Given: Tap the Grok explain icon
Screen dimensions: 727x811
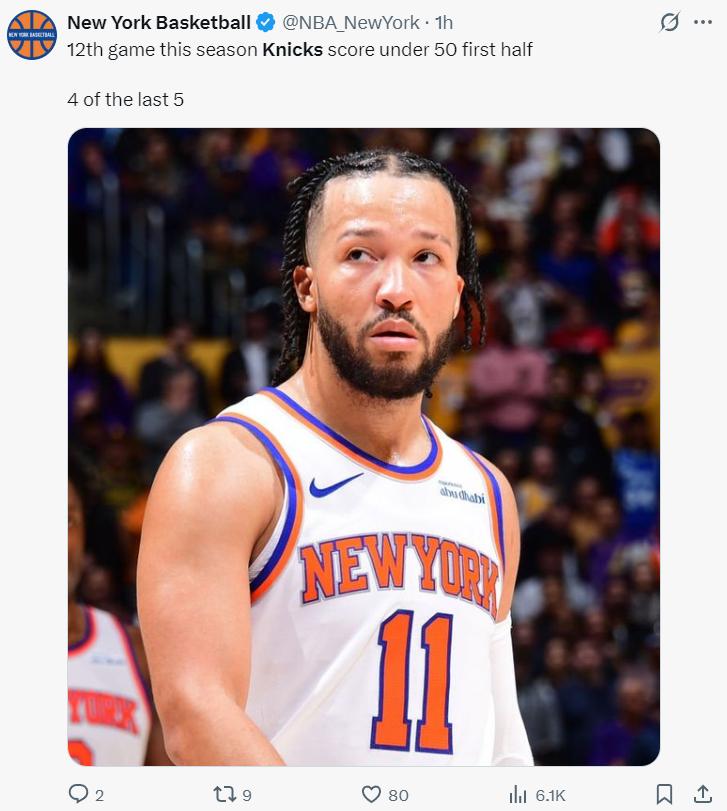Looking at the screenshot, I should (x=670, y=23).
